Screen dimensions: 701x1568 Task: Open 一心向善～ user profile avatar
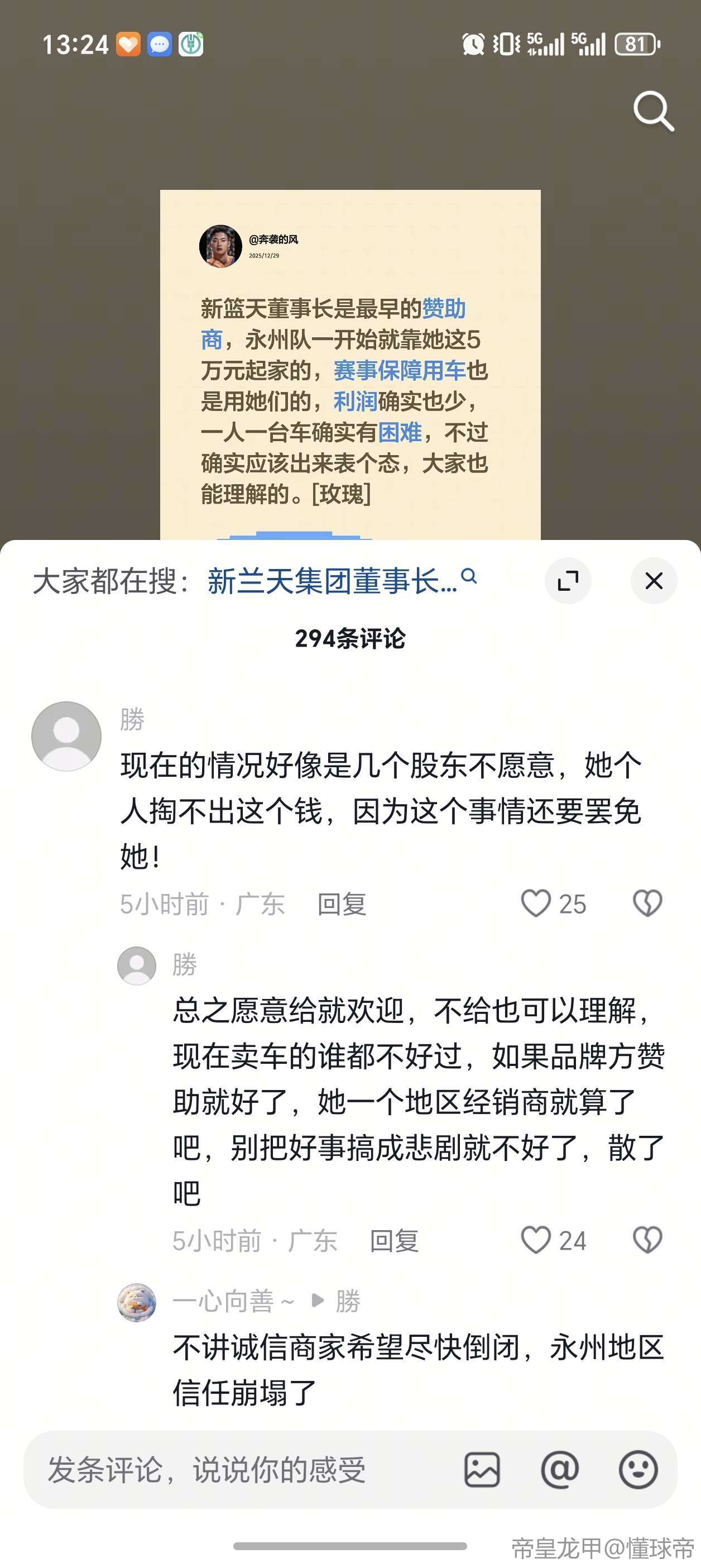click(x=136, y=1303)
